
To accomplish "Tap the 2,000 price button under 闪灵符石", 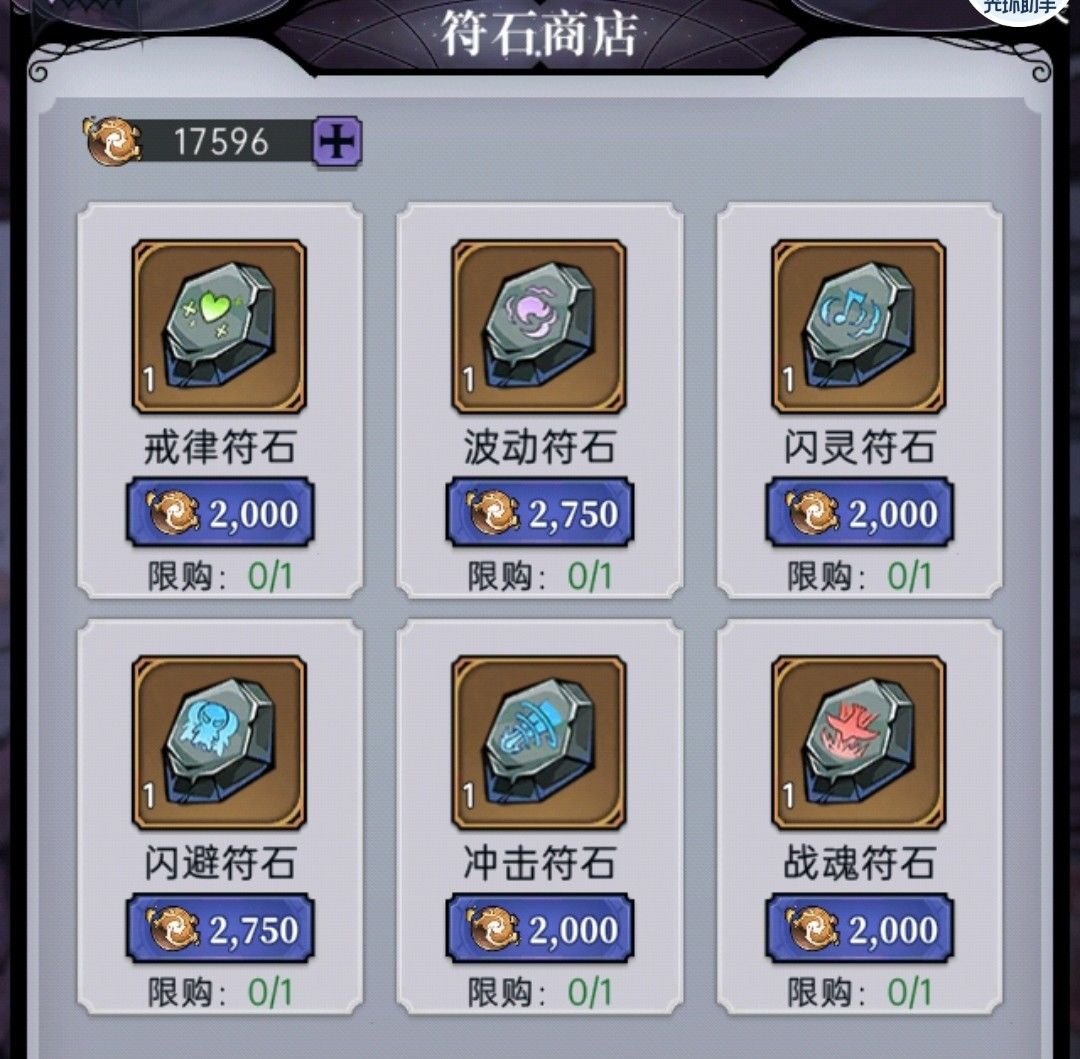I will tap(860, 513).
